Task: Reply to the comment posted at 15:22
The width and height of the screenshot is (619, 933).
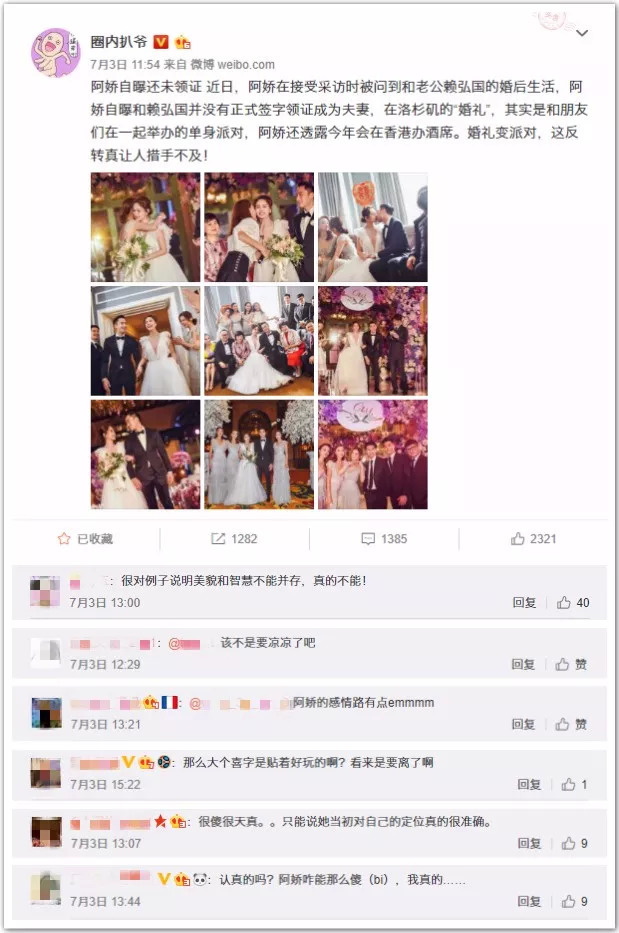Action: 529,784
